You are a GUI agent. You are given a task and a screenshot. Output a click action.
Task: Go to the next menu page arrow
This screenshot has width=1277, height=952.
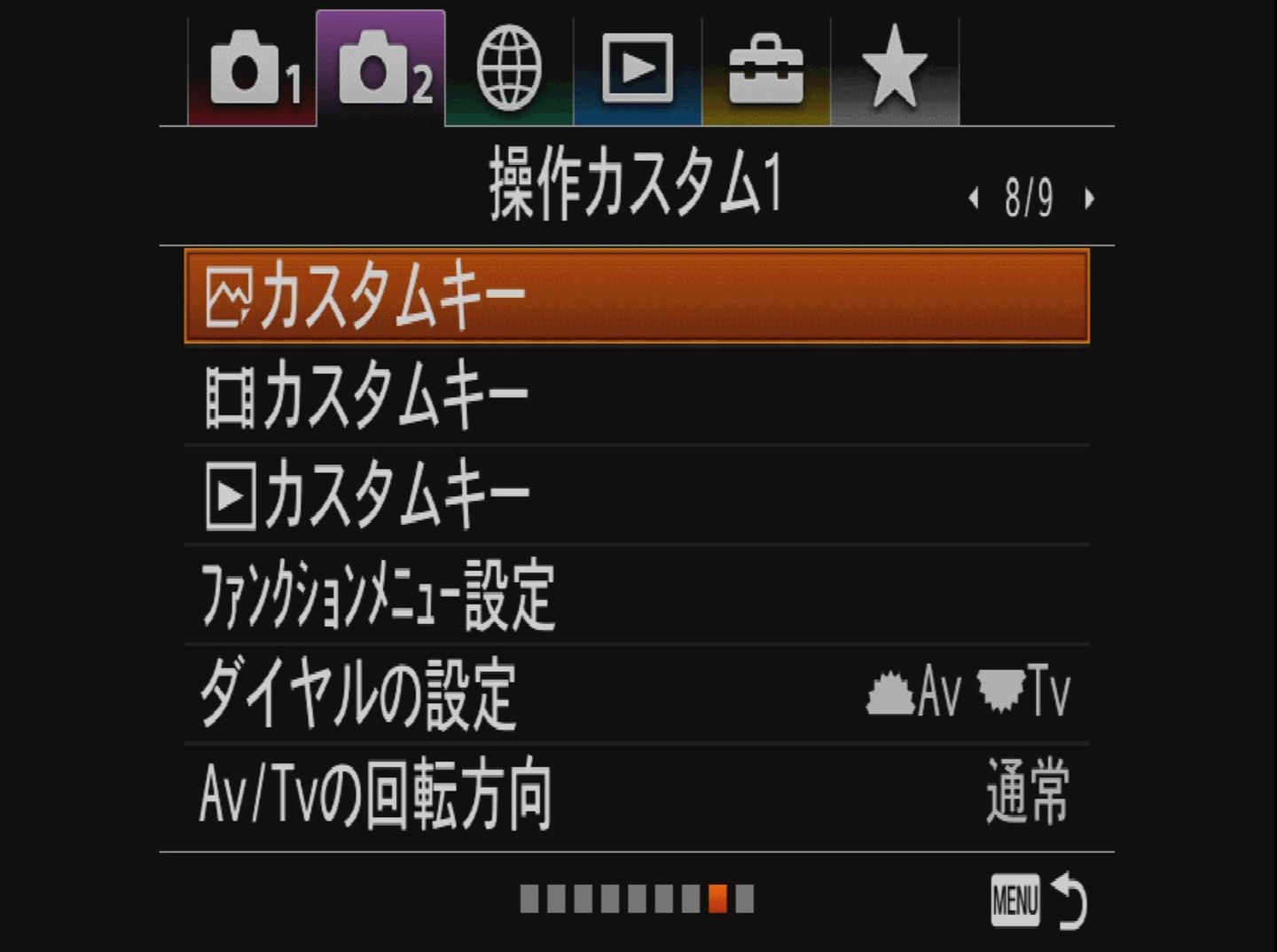point(1089,199)
